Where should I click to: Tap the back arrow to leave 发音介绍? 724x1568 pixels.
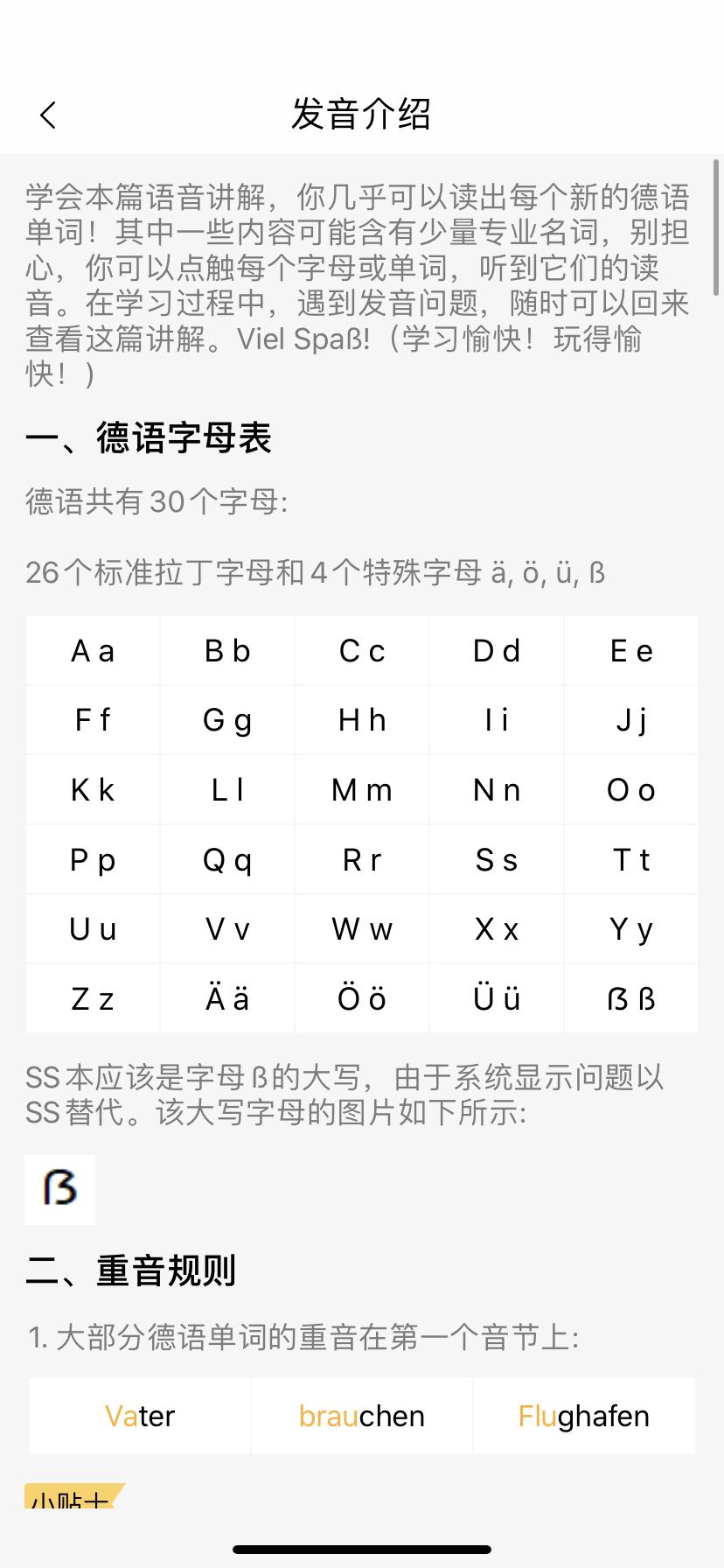(x=48, y=115)
